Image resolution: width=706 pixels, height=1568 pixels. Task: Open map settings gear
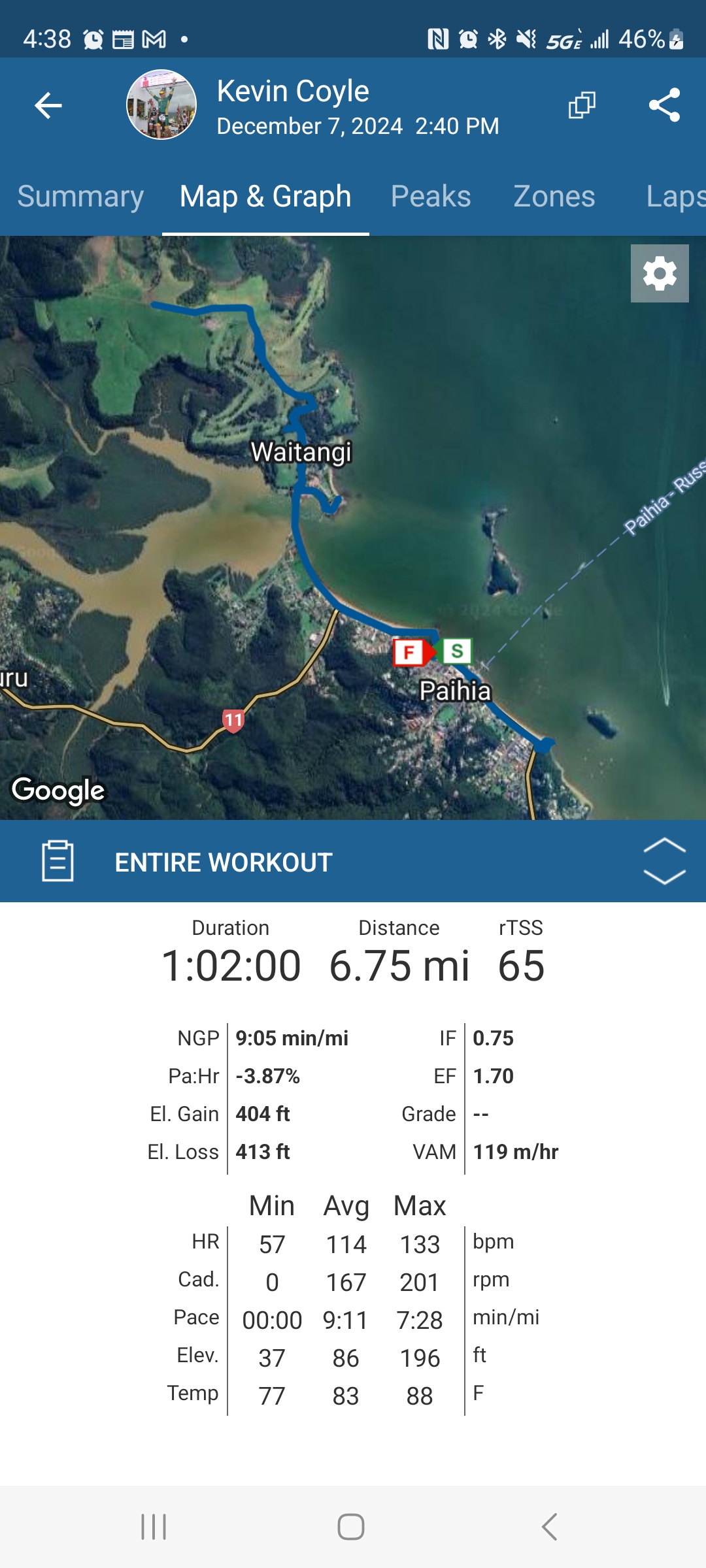click(x=659, y=274)
